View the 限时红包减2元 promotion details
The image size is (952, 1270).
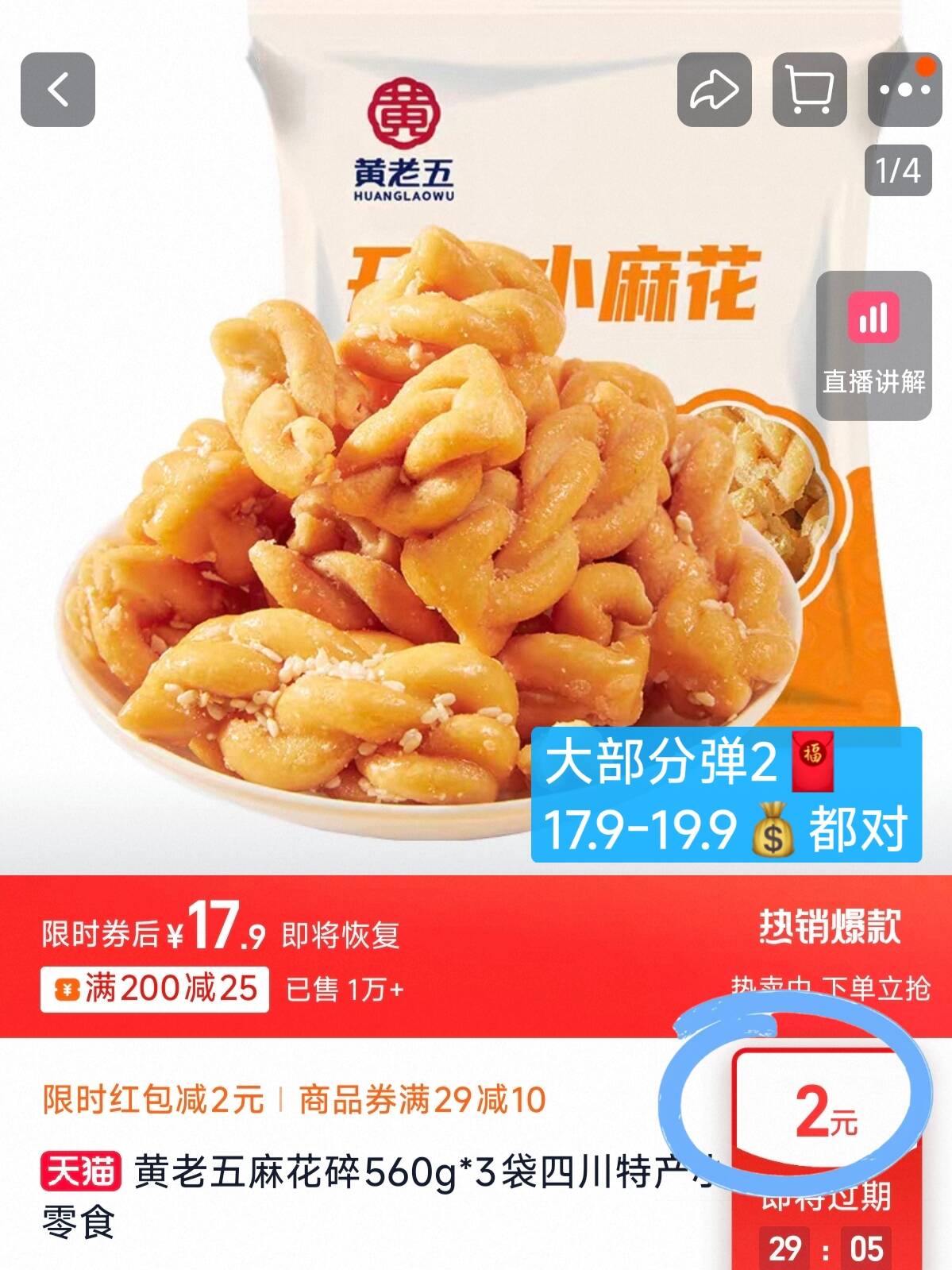(153, 1100)
